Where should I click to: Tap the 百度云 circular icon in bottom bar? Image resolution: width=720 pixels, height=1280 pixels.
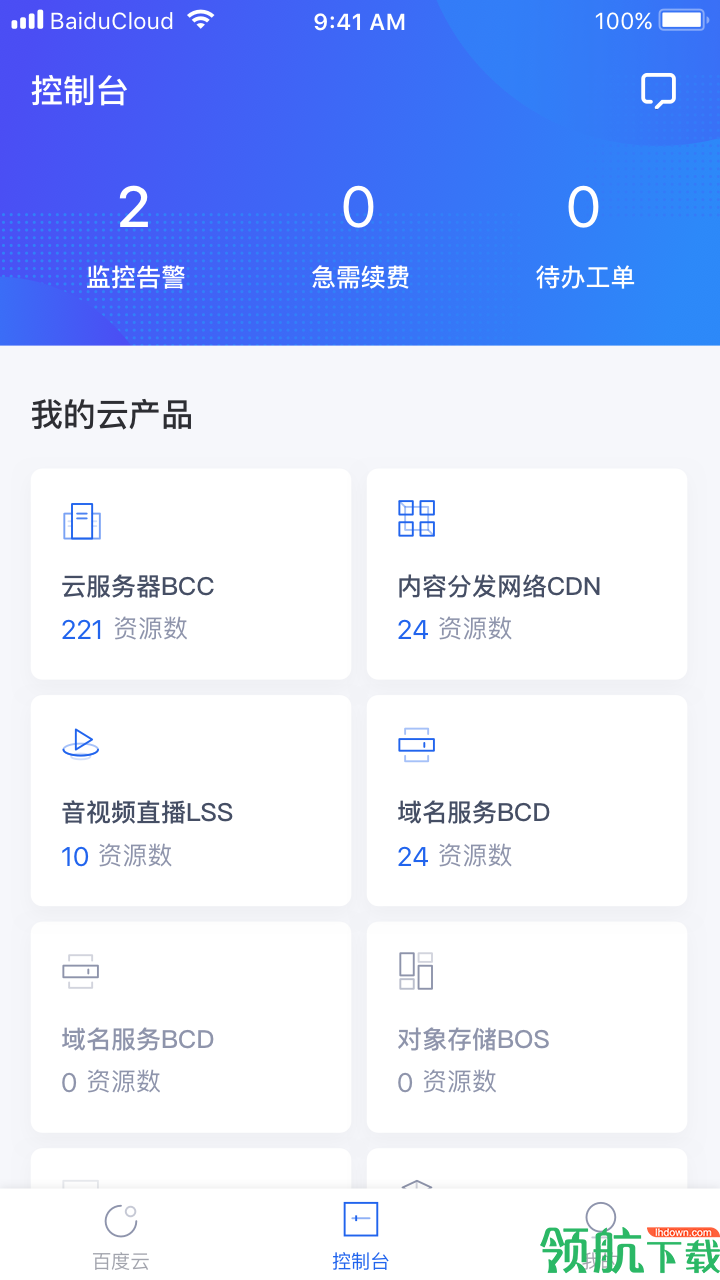click(120, 1219)
